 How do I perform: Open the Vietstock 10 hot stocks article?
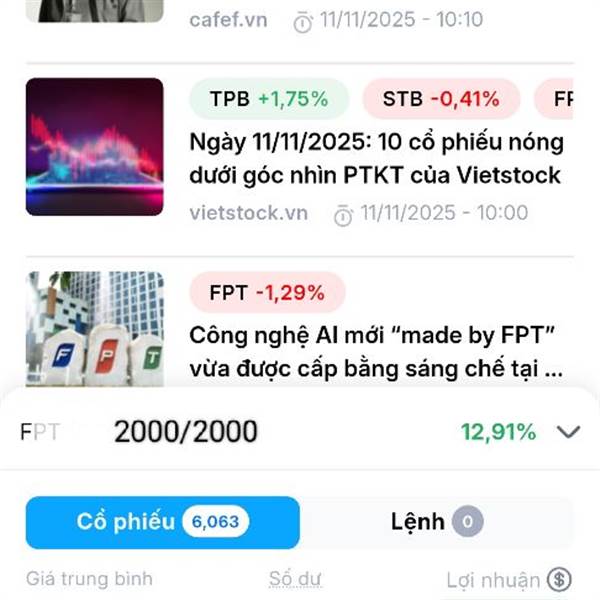click(376, 158)
